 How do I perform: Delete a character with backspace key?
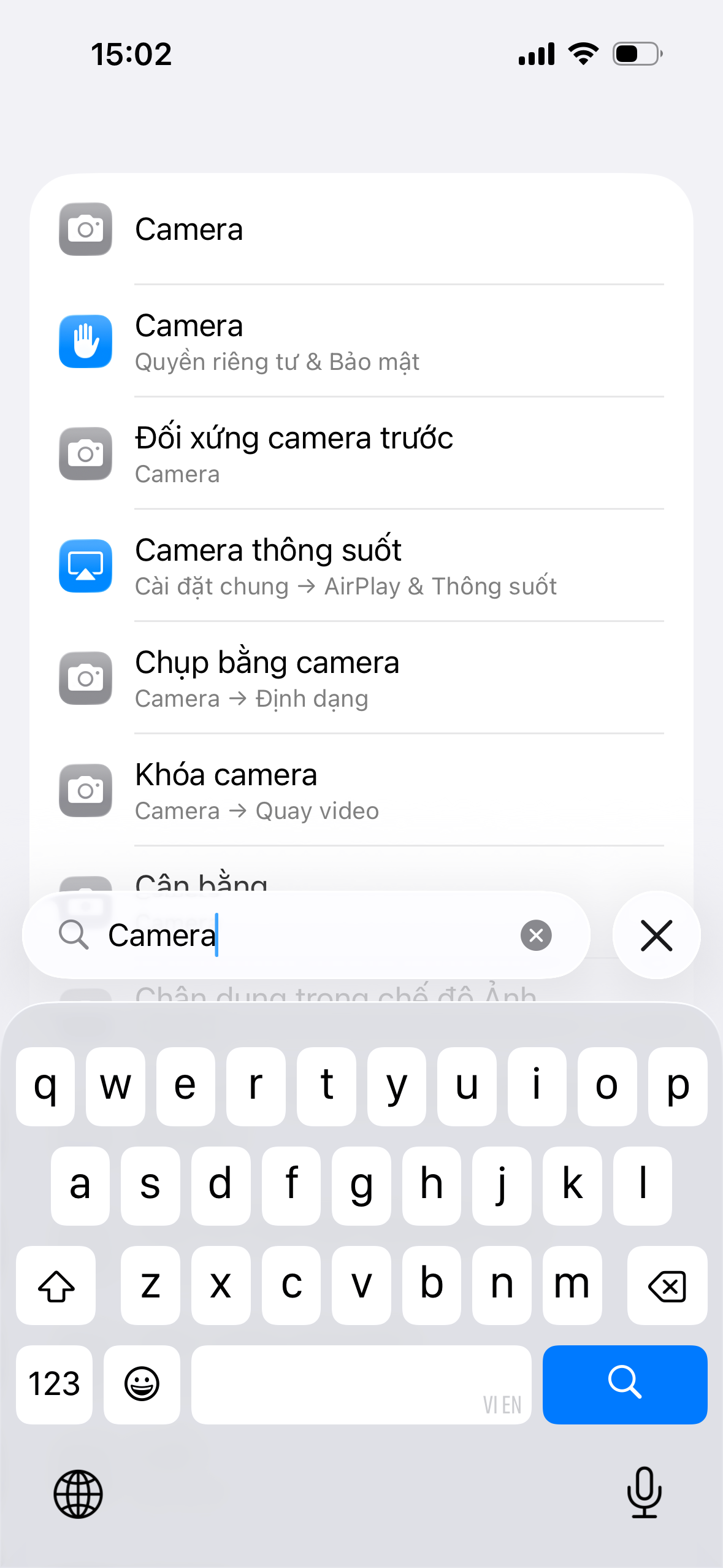[x=667, y=1285]
